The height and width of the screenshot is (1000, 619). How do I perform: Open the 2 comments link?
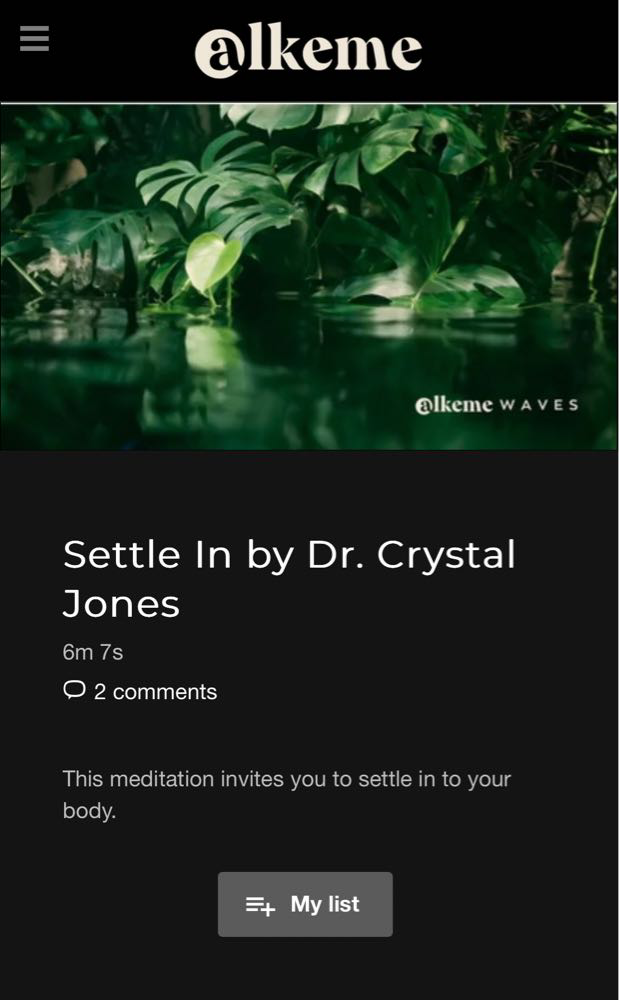coord(140,691)
